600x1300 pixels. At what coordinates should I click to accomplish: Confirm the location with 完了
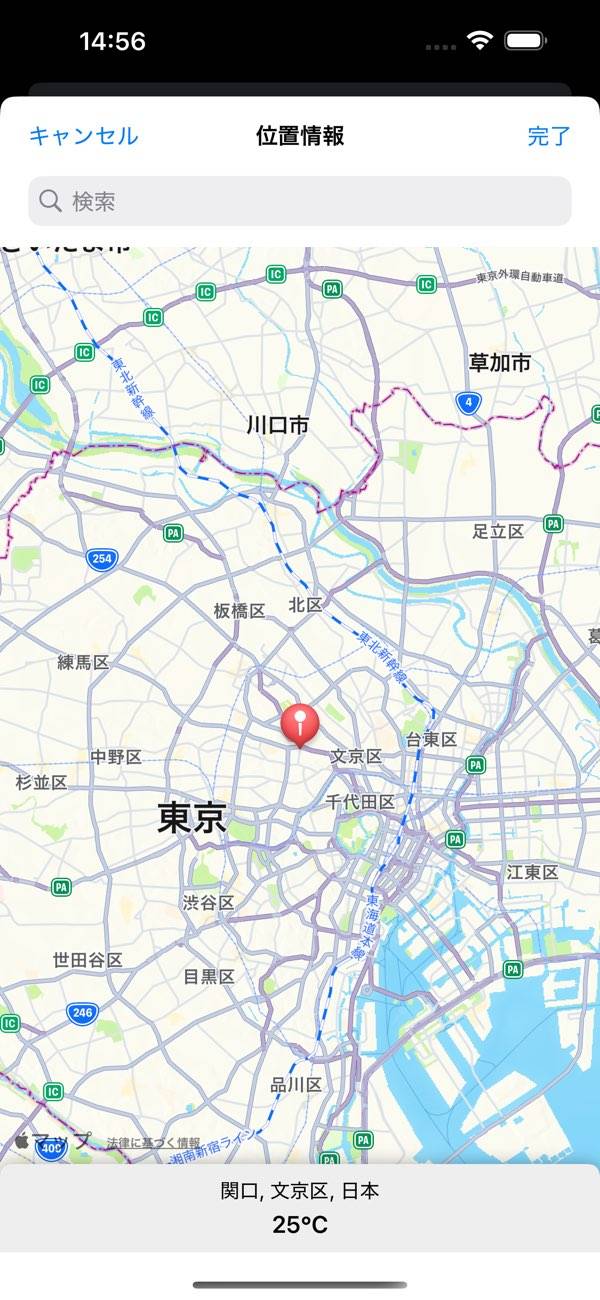[549, 136]
